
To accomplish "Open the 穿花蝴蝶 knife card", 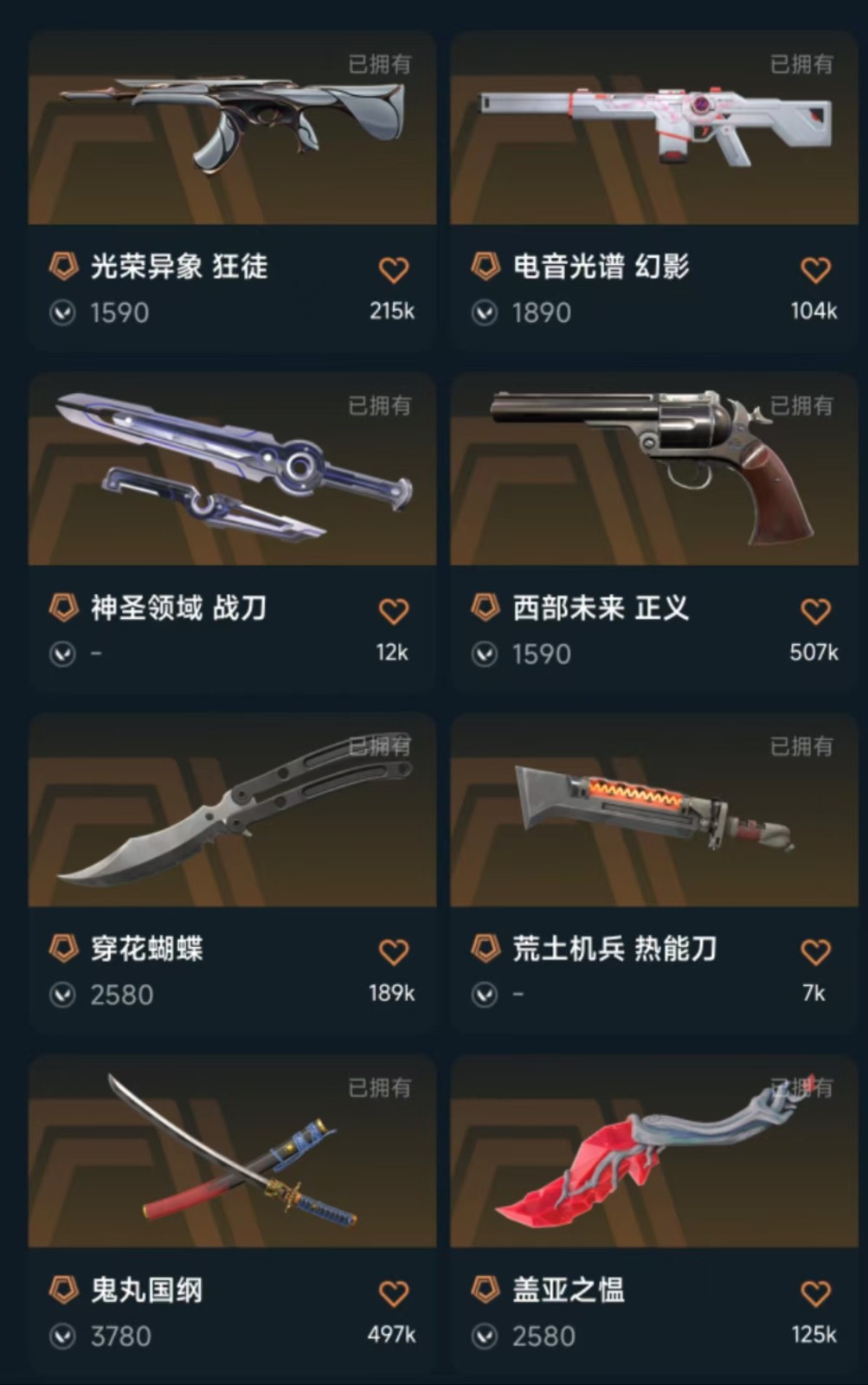I will (232, 814).
